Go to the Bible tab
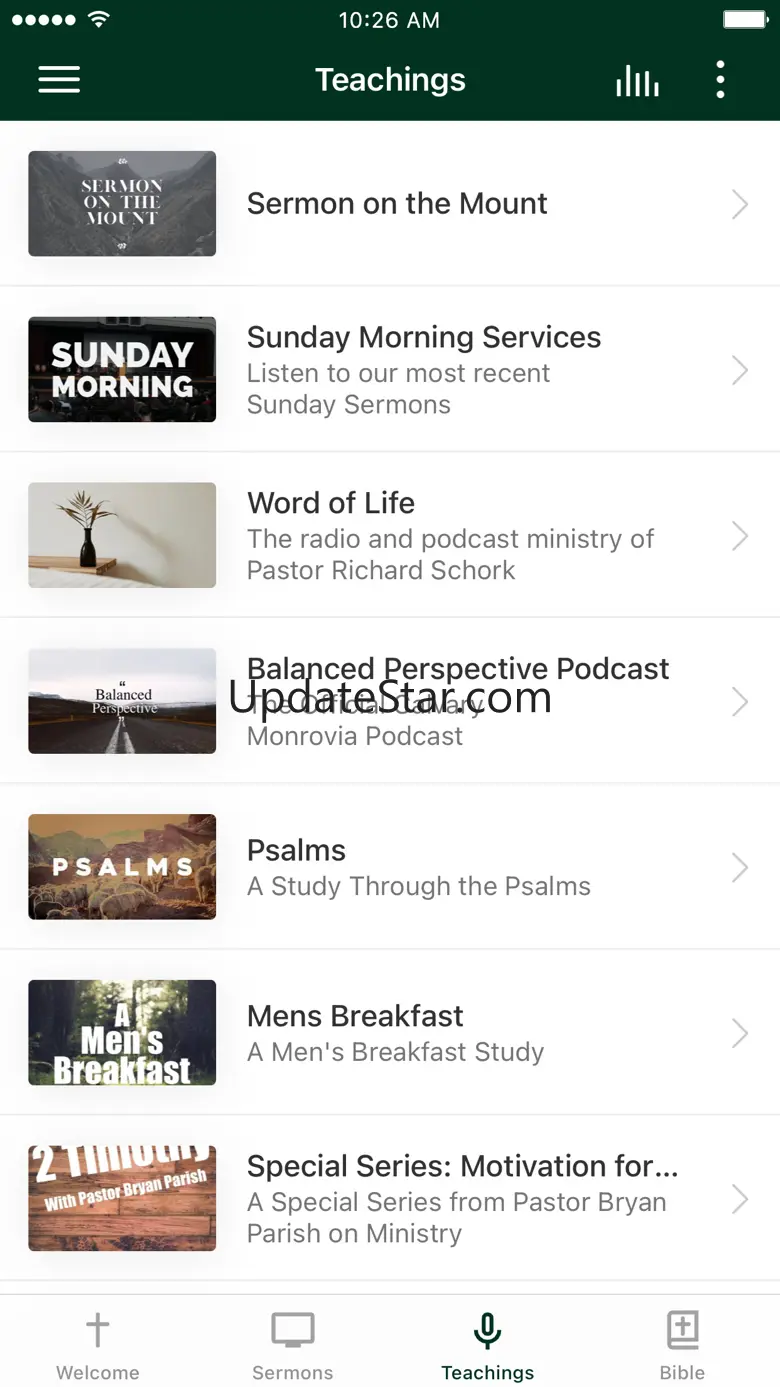This screenshot has height=1387, width=780. 683,1345
